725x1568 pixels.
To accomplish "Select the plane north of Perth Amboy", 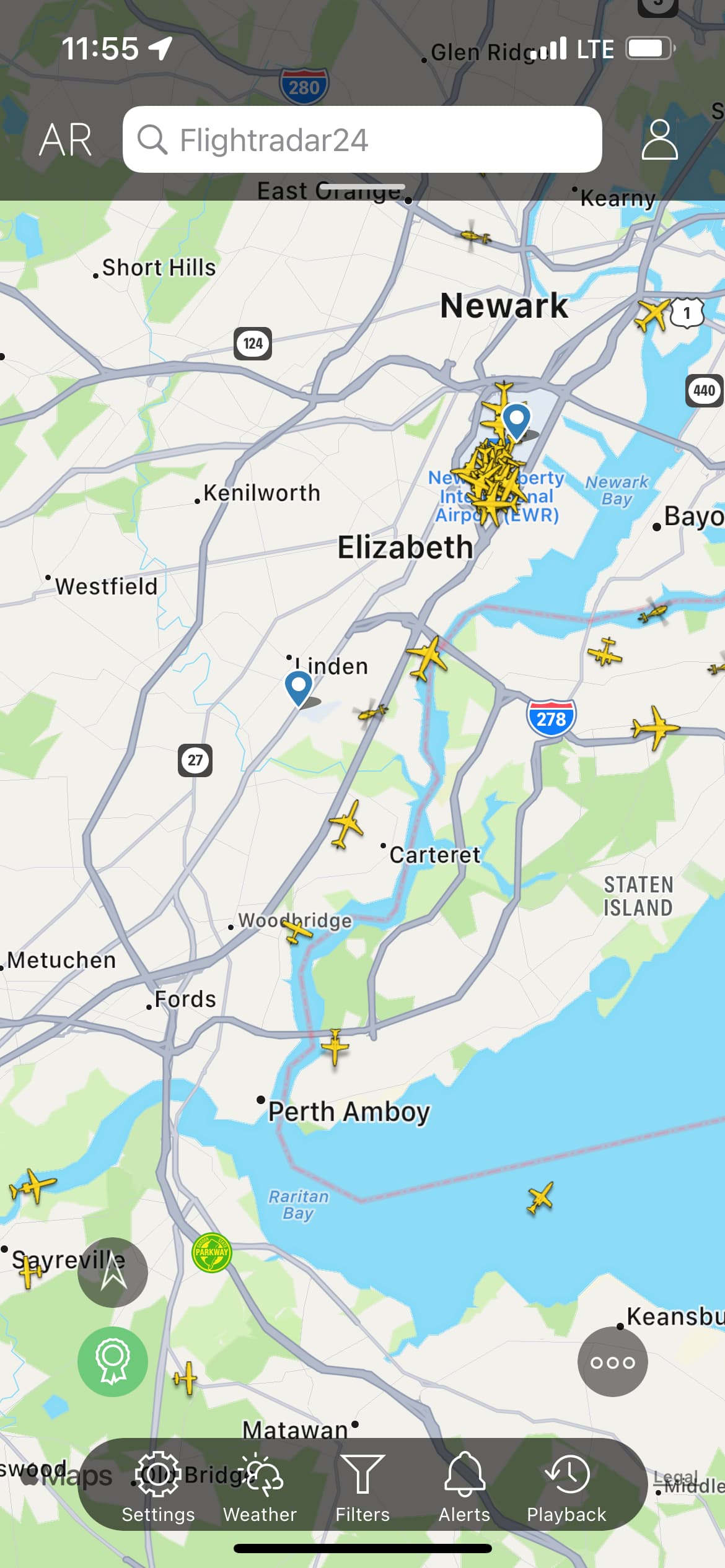I will click(335, 1046).
